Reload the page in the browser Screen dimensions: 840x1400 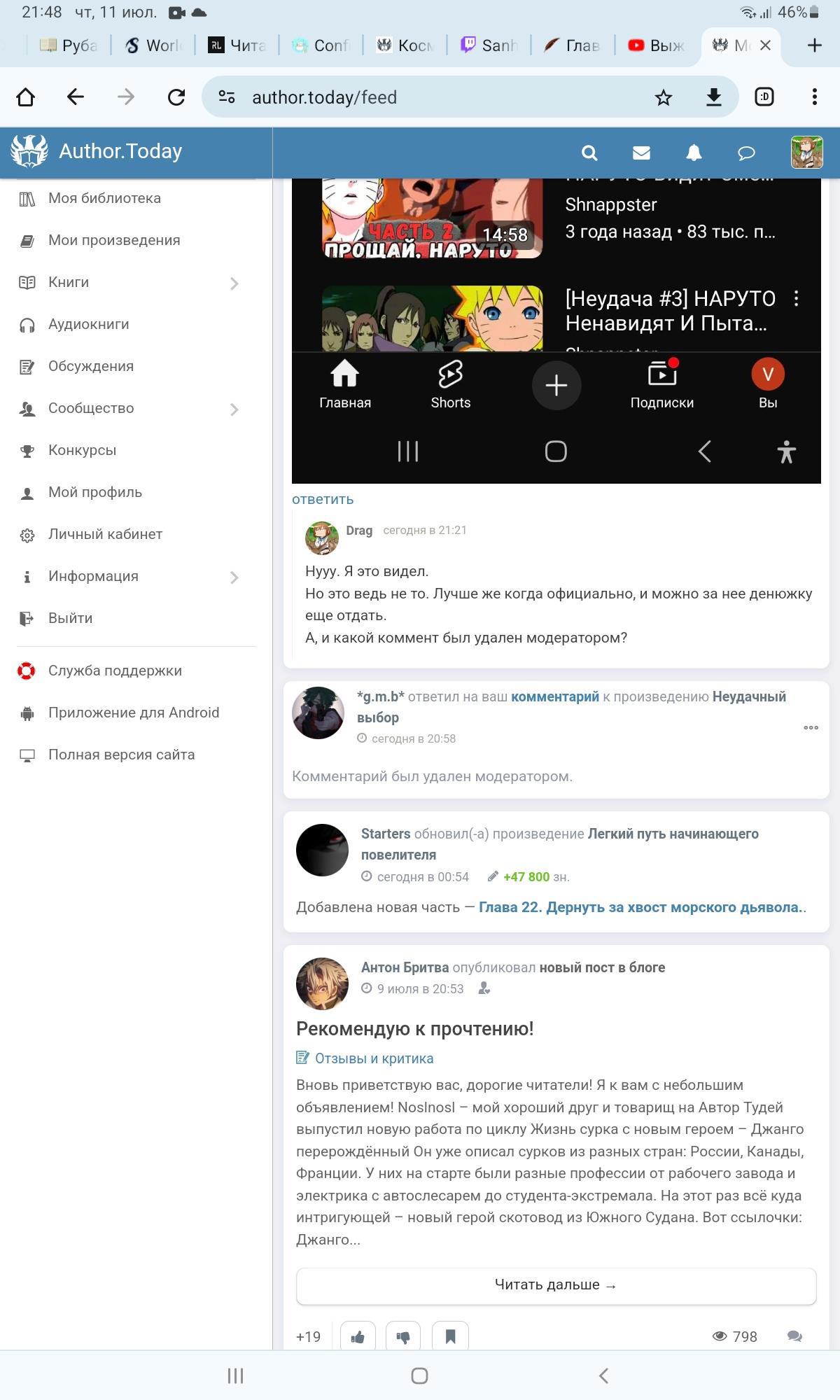[176, 97]
